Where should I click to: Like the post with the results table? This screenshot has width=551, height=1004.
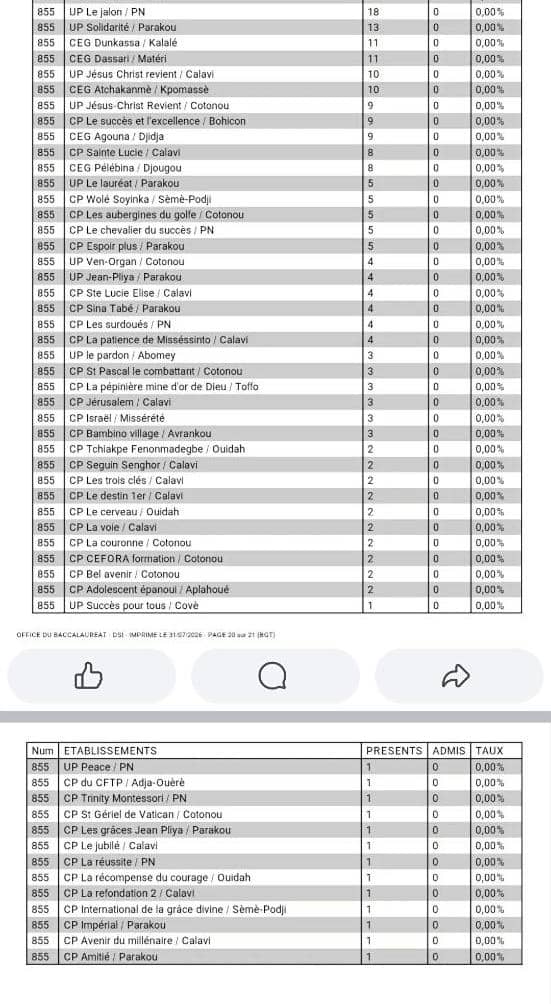pyautogui.click(x=91, y=676)
